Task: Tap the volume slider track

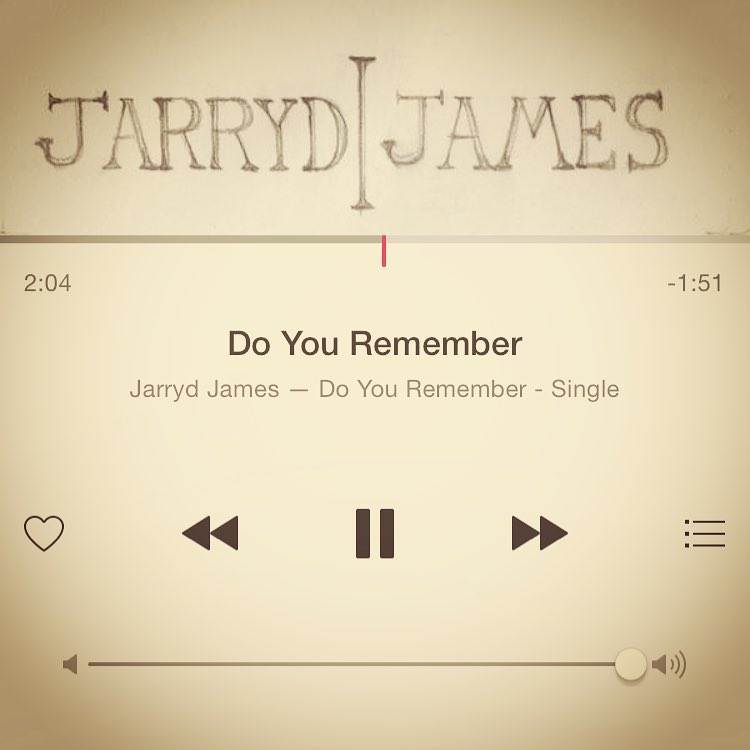Action: point(350,664)
